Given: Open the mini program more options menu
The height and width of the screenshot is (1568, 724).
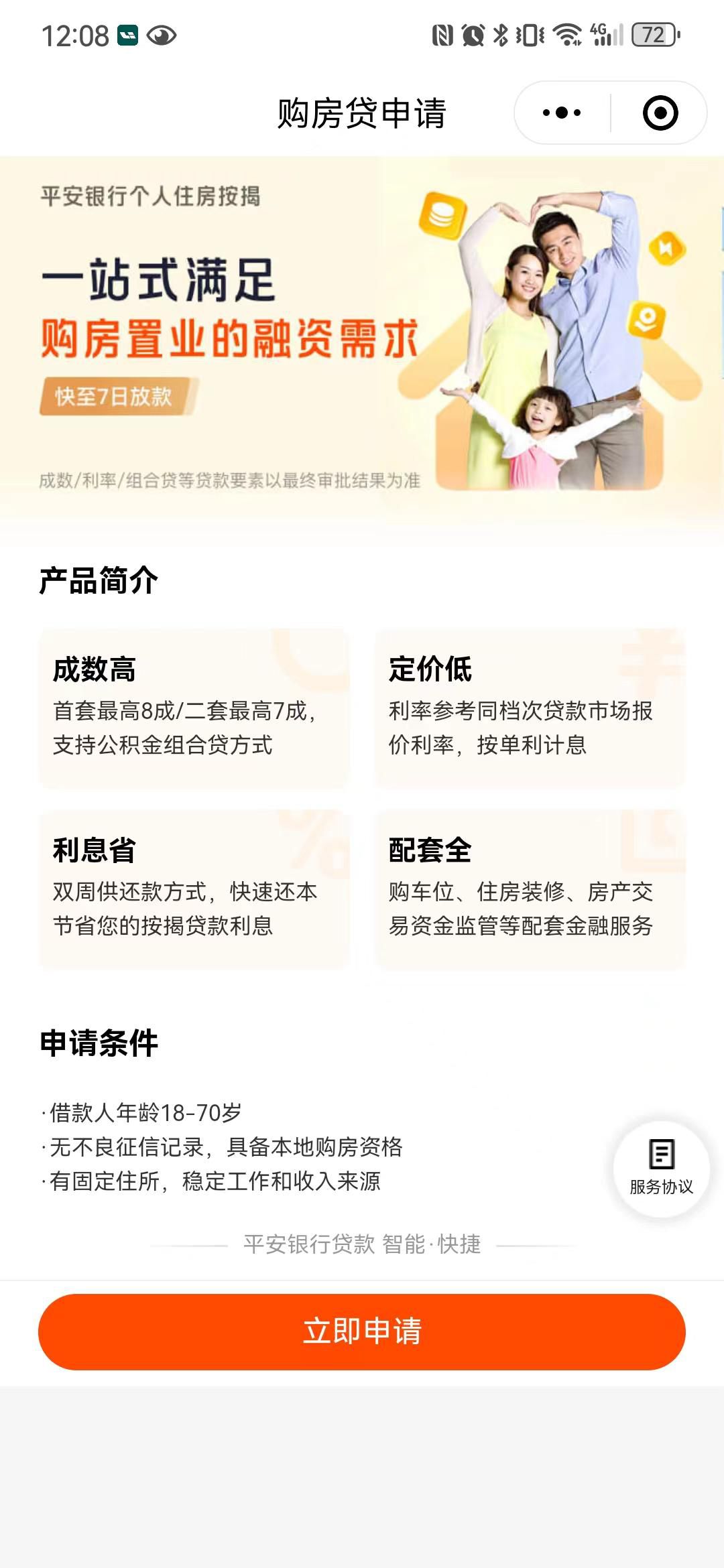Looking at the screenshot, I should (x=562, y=113).
